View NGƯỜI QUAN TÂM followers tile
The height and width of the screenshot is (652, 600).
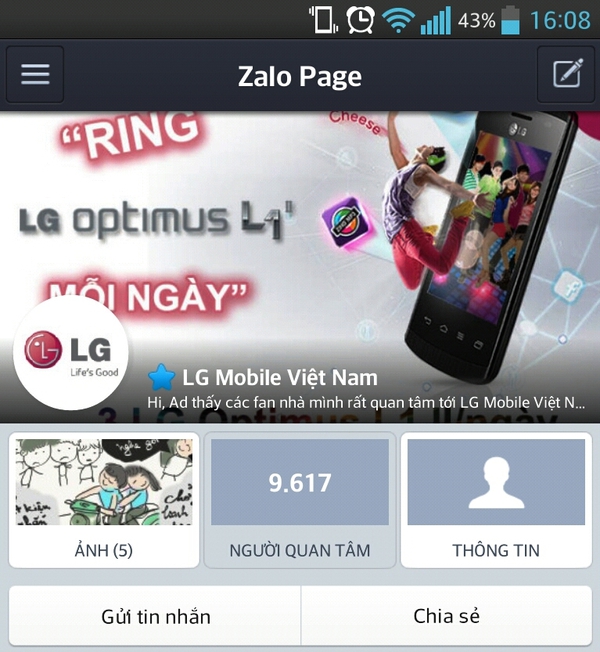pyautogui.click(x=300, y=499)
